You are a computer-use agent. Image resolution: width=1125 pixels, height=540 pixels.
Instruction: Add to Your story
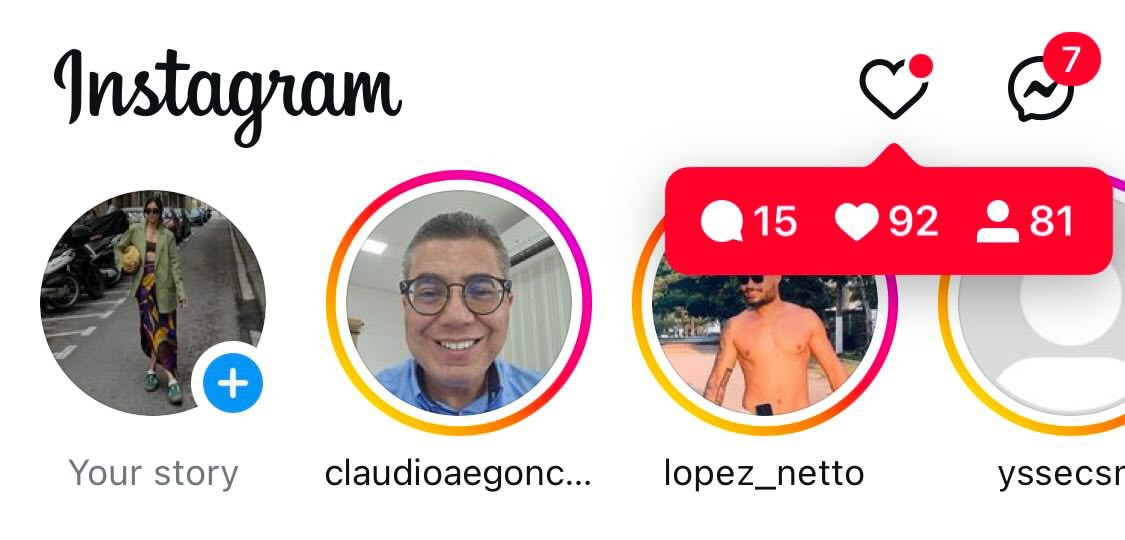[x=232, y=383]
